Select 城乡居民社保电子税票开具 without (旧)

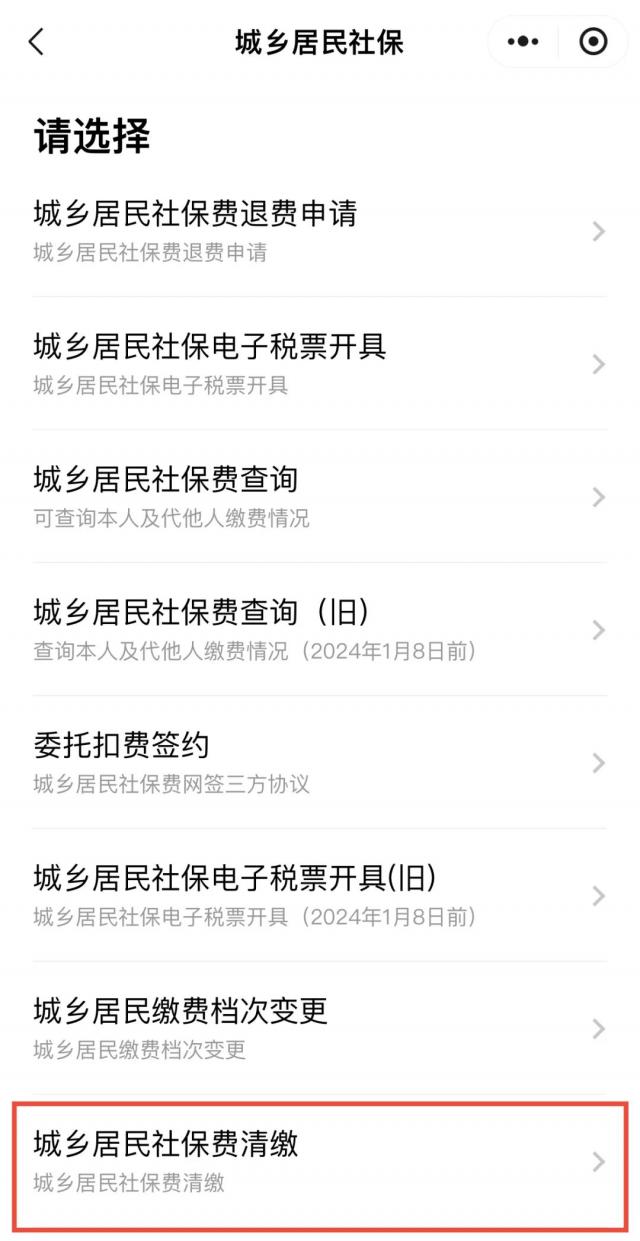tap(319, 363)
